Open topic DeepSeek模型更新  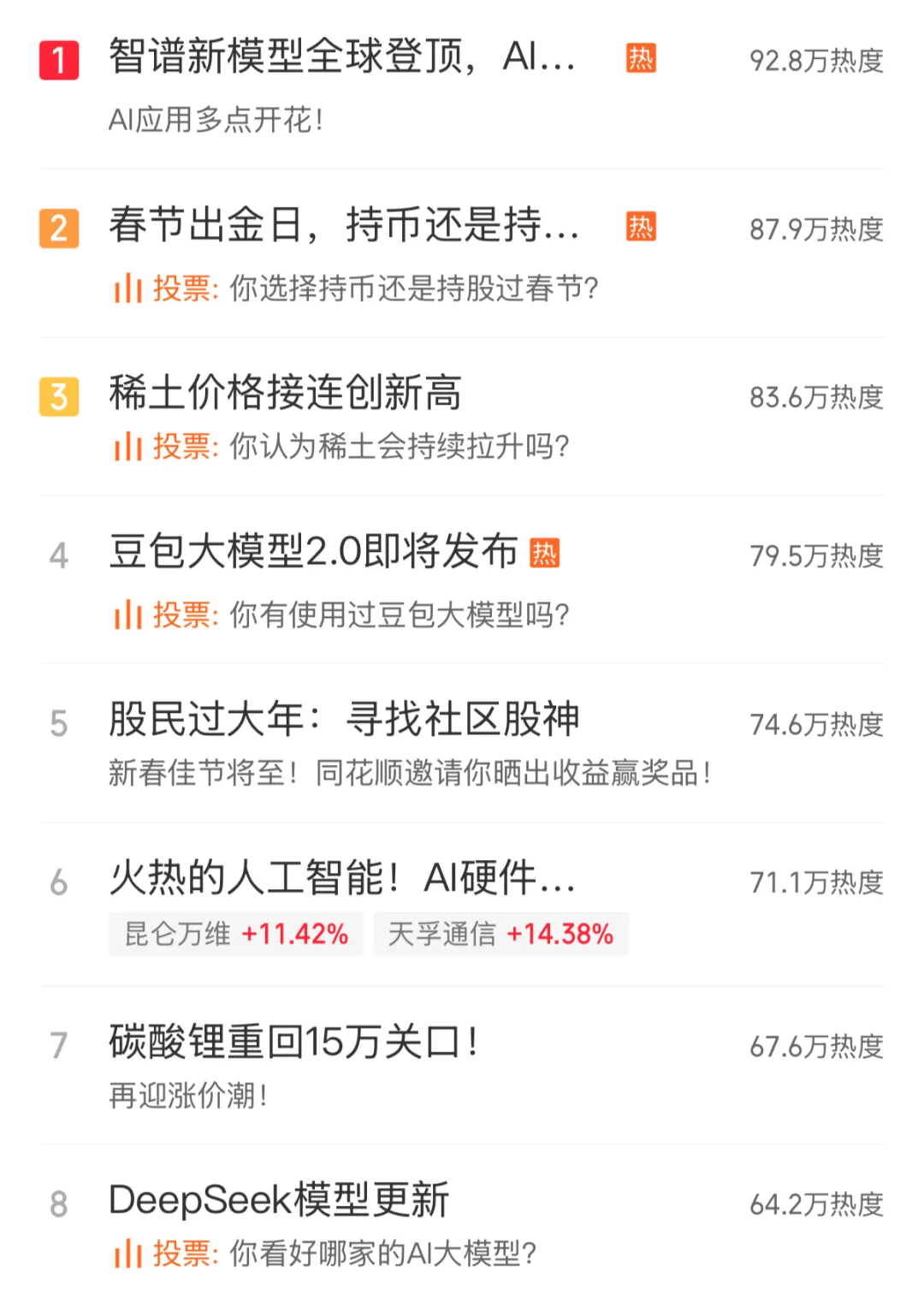(279, 1201)
